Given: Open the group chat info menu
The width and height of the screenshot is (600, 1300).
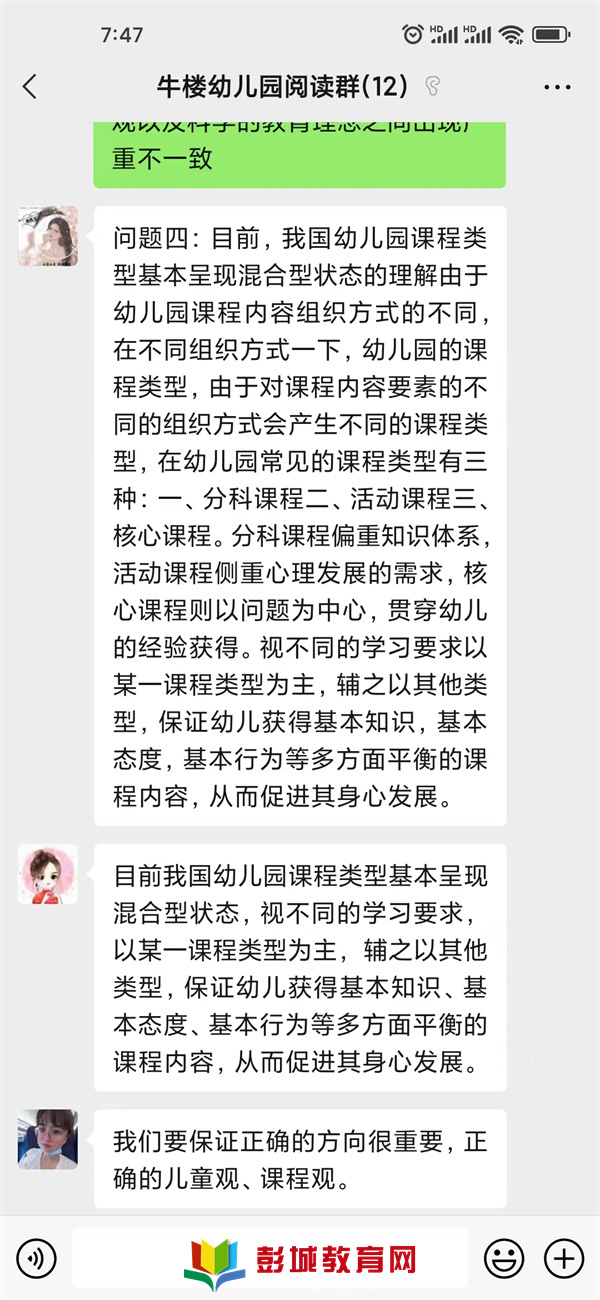Looking at the screenshot, I should [557, 87].
